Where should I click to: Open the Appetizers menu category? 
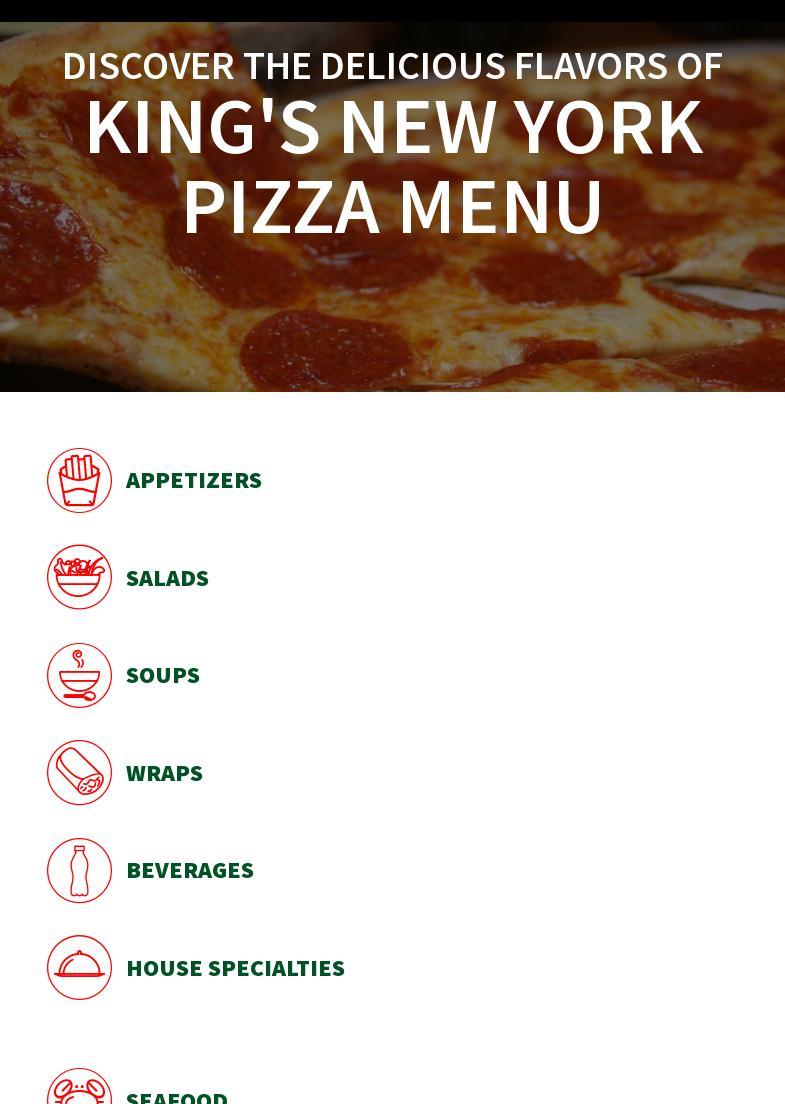pos(193,480)
